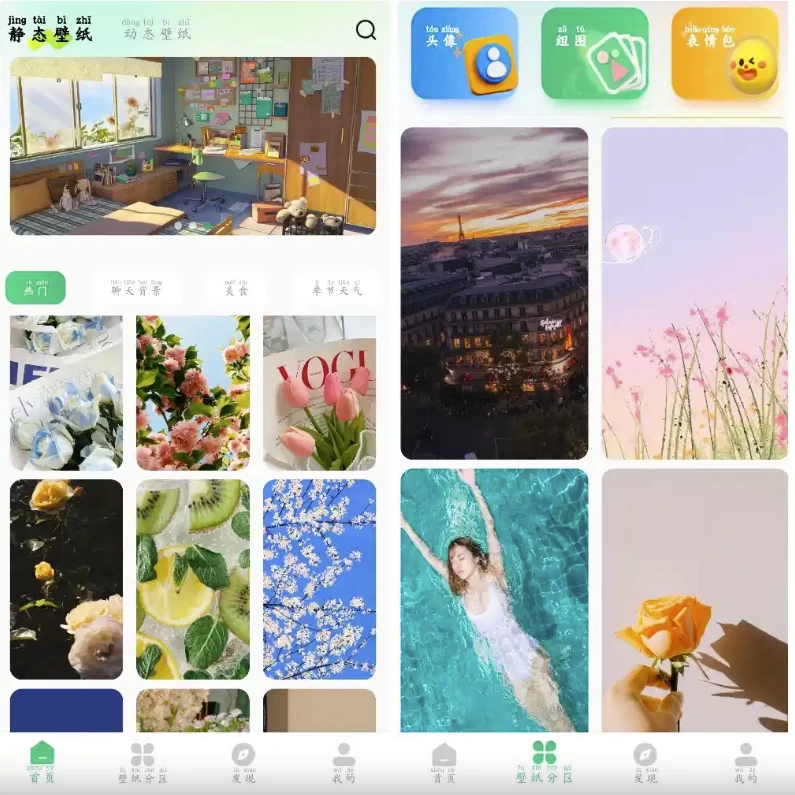The image size is (795, 795).
Task: Select the 静态壁纸 tab
Action: point(50,33)
